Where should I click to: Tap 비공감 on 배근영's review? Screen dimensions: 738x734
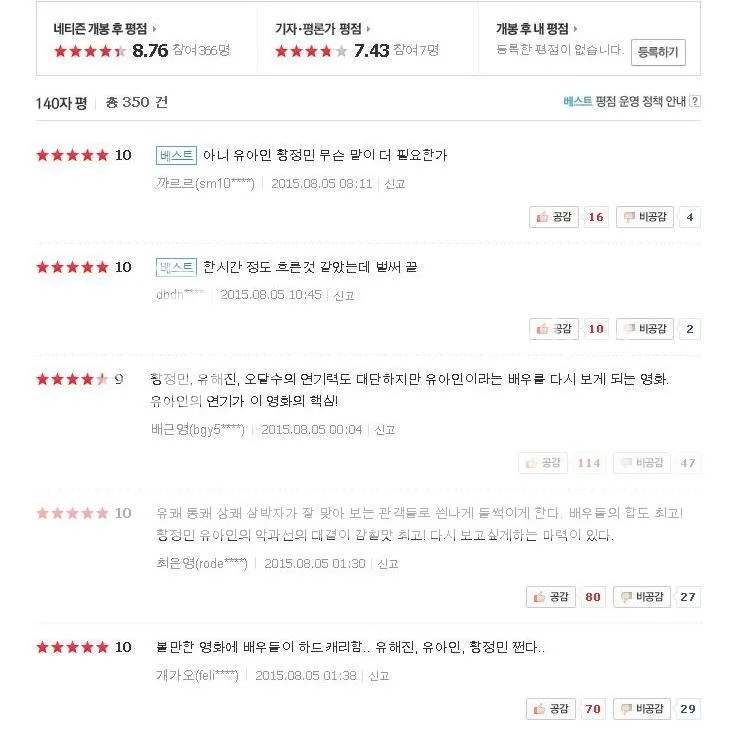coord(641,463)
